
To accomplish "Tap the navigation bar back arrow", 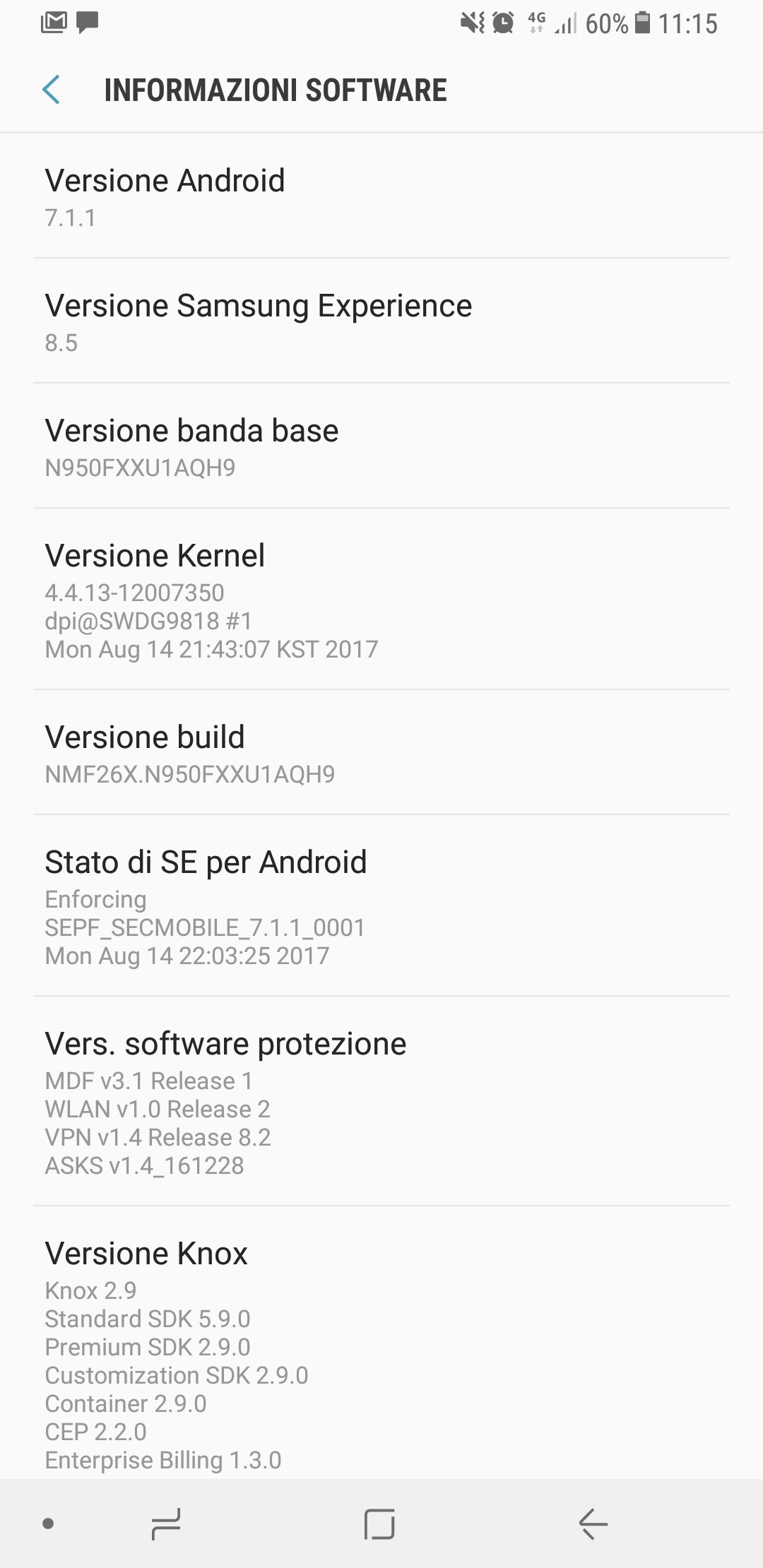I will tap(593, 1524).
